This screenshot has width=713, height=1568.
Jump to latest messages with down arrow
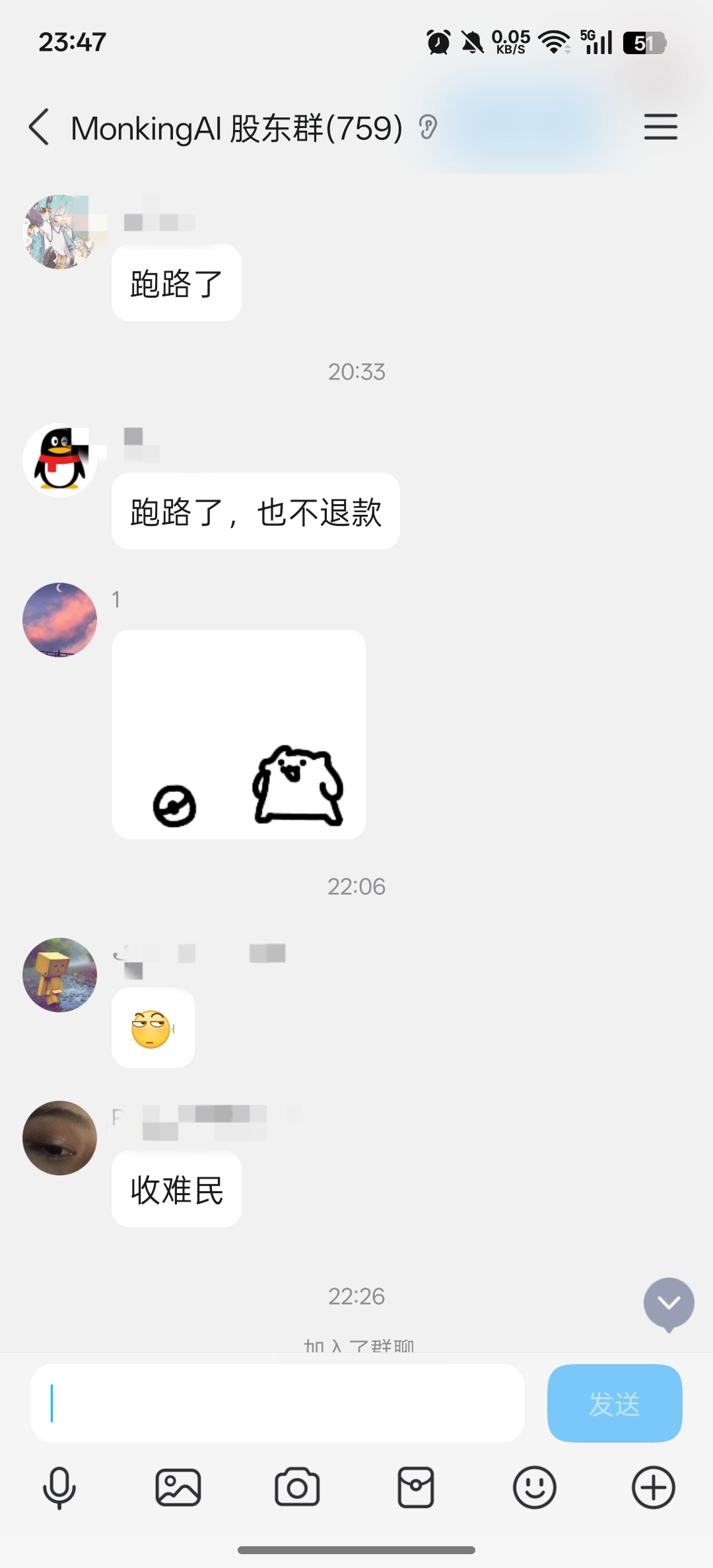click(669, 1303)
